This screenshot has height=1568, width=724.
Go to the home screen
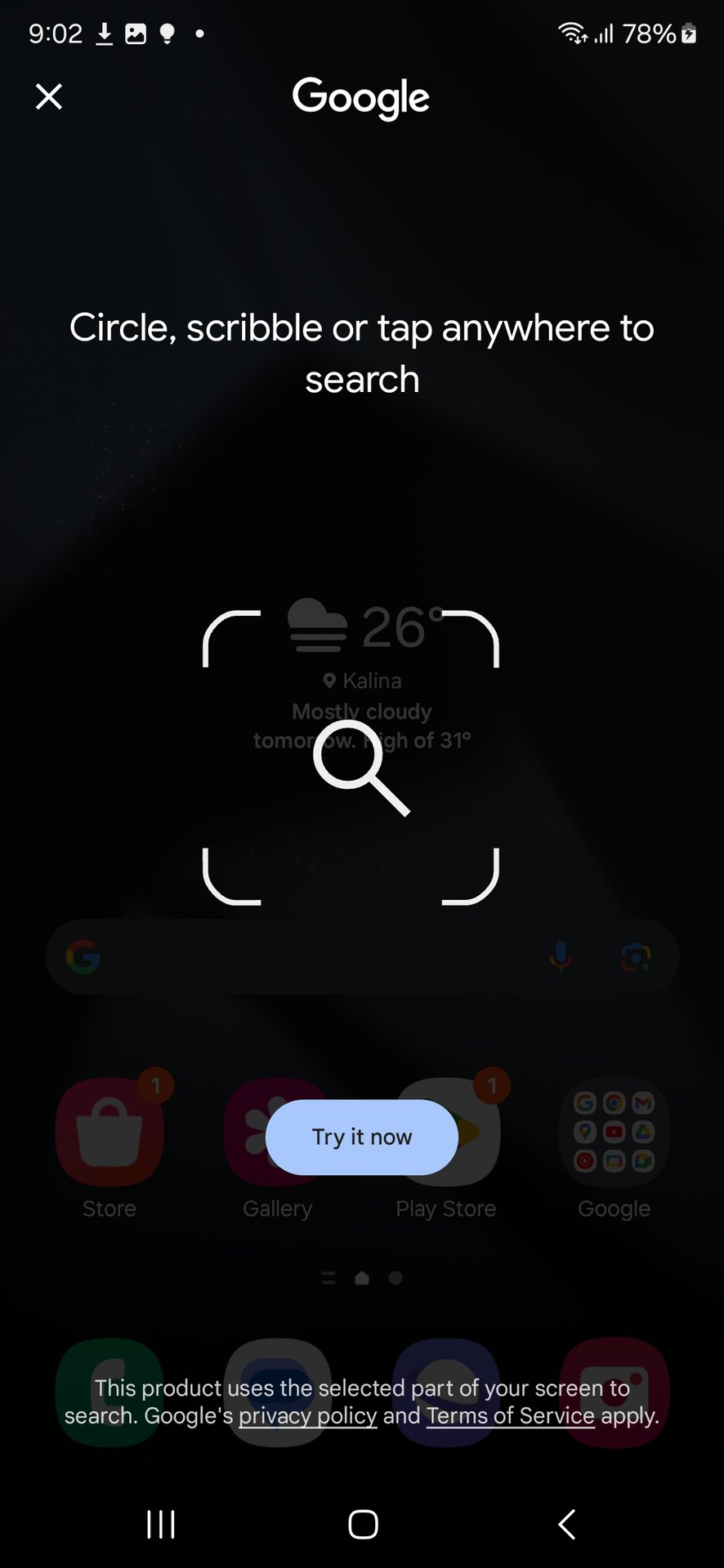(x=363, y=1524)
